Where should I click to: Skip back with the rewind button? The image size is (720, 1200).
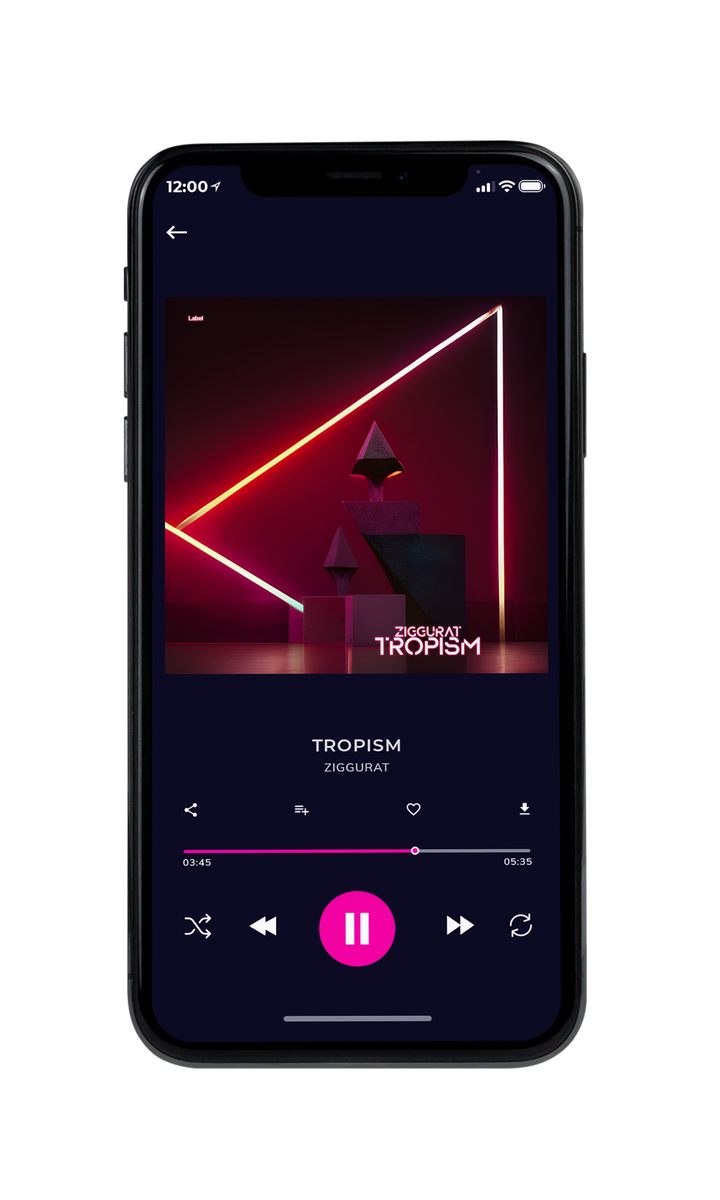pyautogui.click(x=263, y=927)
